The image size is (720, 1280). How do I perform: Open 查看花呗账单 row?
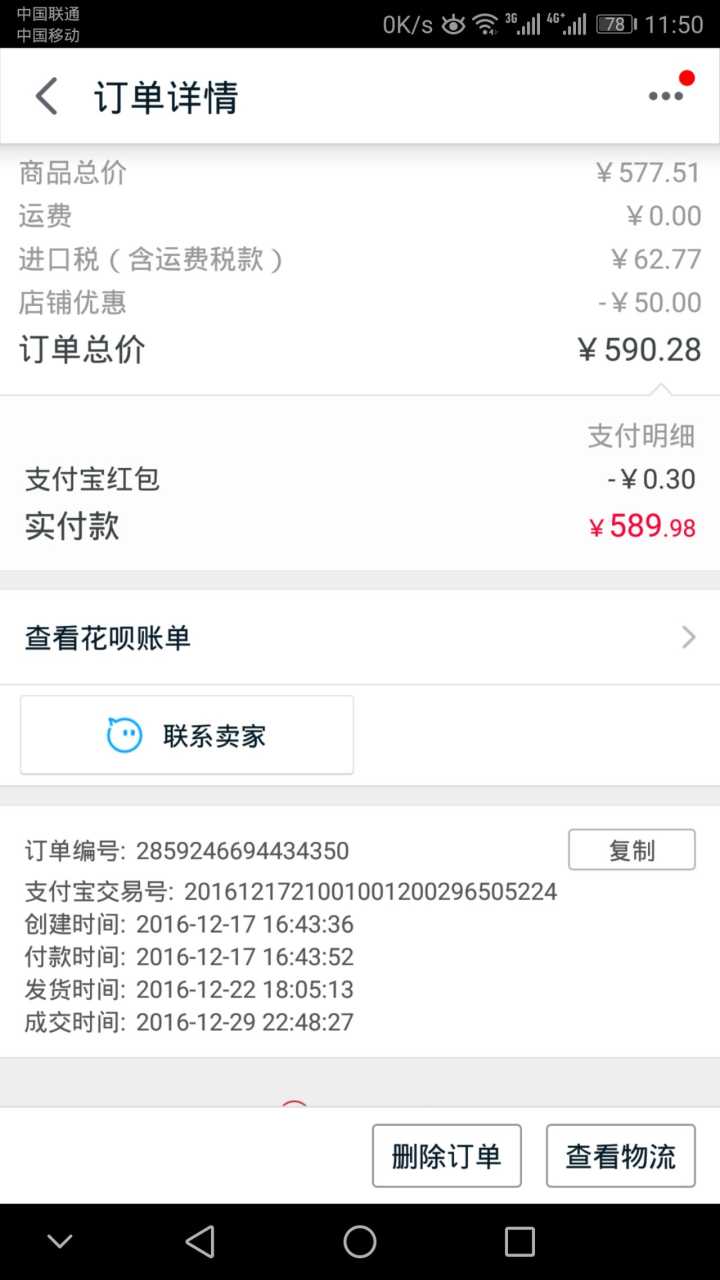[360, 638]
